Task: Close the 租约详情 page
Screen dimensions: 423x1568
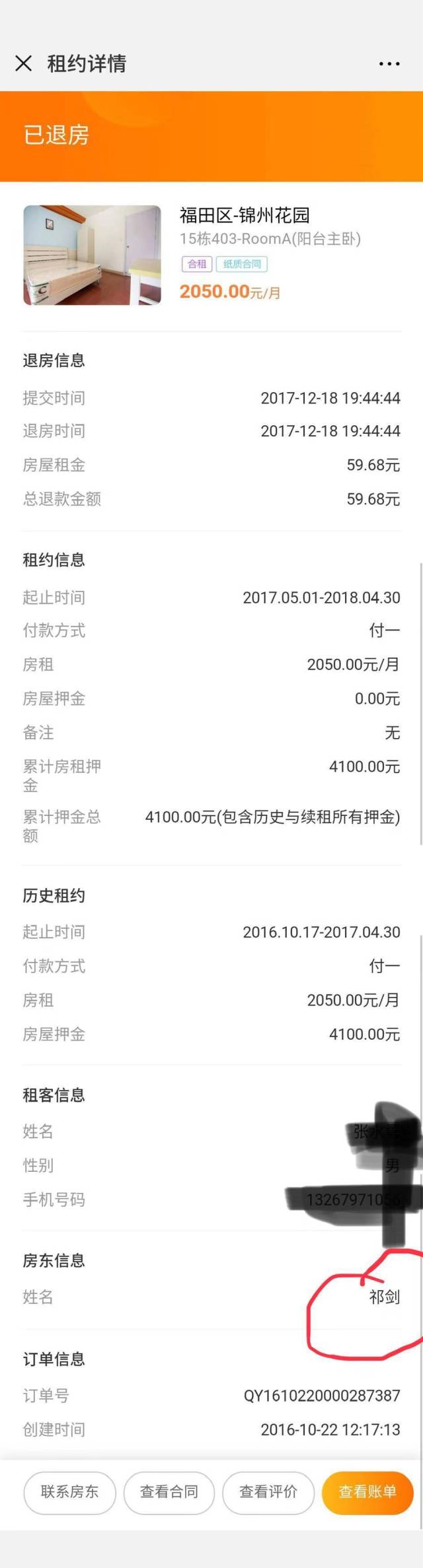Action: pyautogui.click(x=24, y=63)
